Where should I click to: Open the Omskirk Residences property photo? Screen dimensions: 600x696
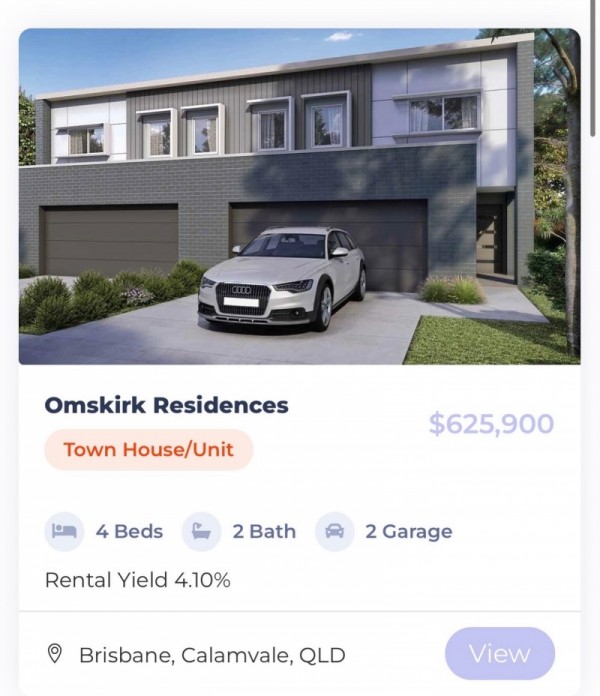299,196
